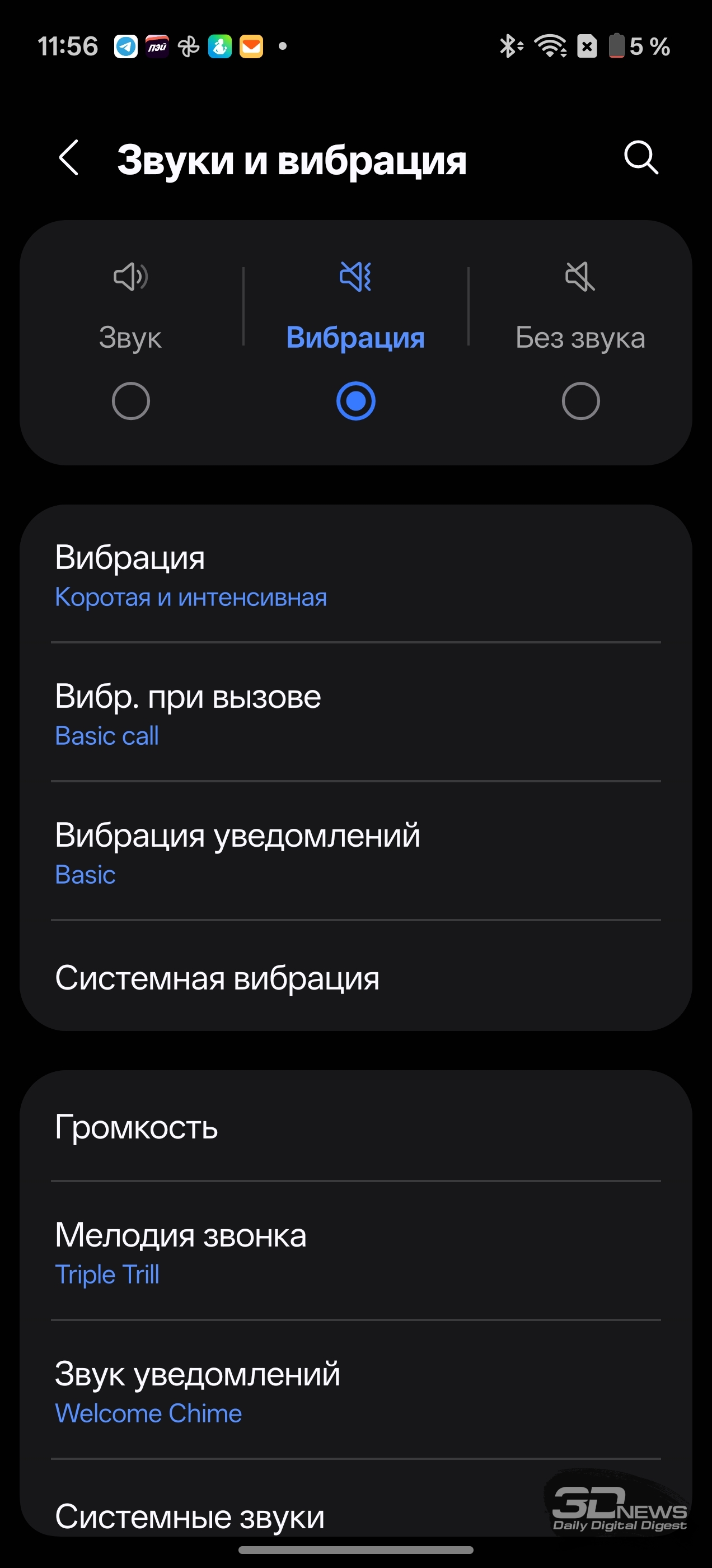Open Системная вибрация settings

[355, 978]
